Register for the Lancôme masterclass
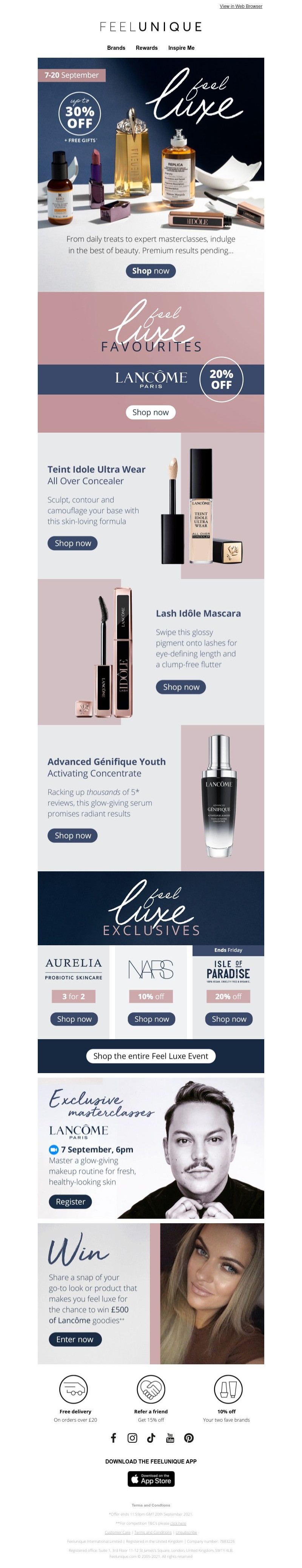The width and height of the screenshot is (302, 1568). pos(71,1202)
